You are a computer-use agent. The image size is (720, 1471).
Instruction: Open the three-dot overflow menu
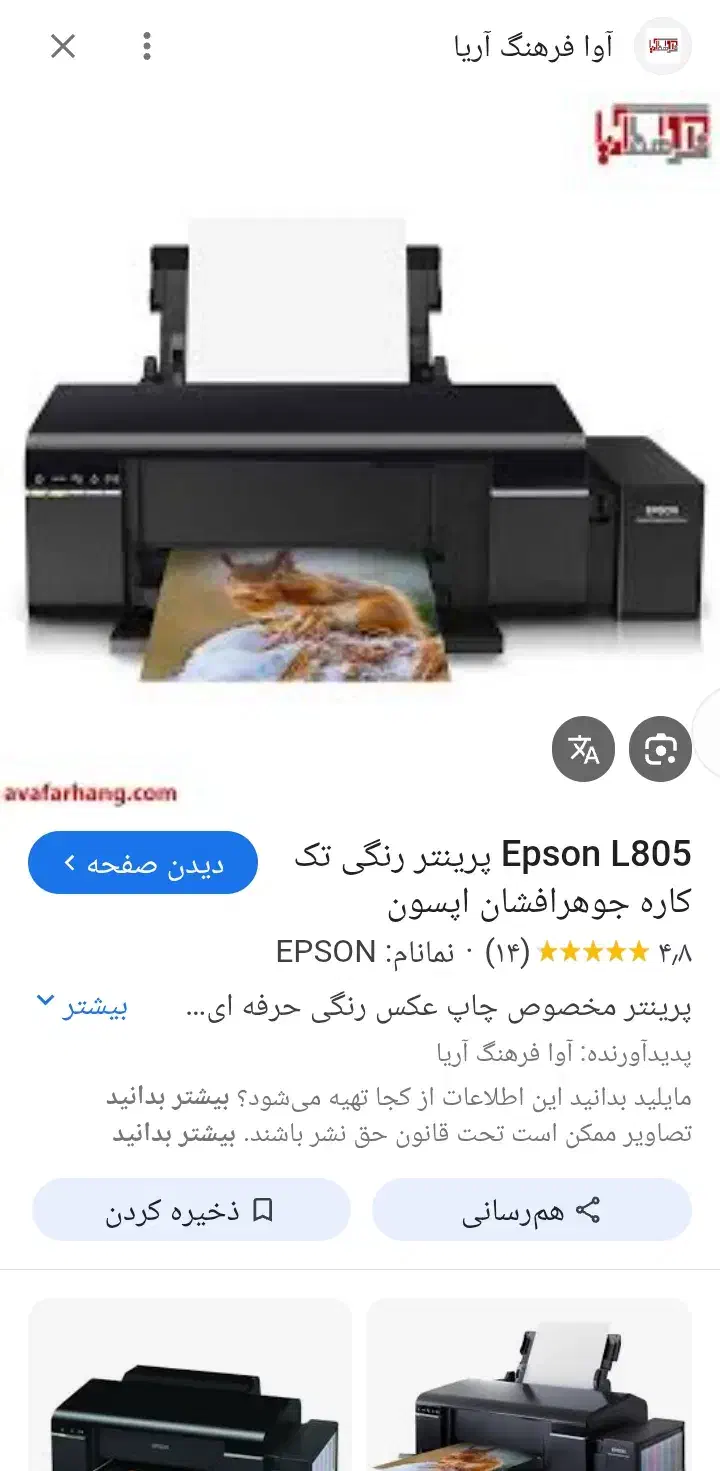pyautogui.click(x=148, y=46)
